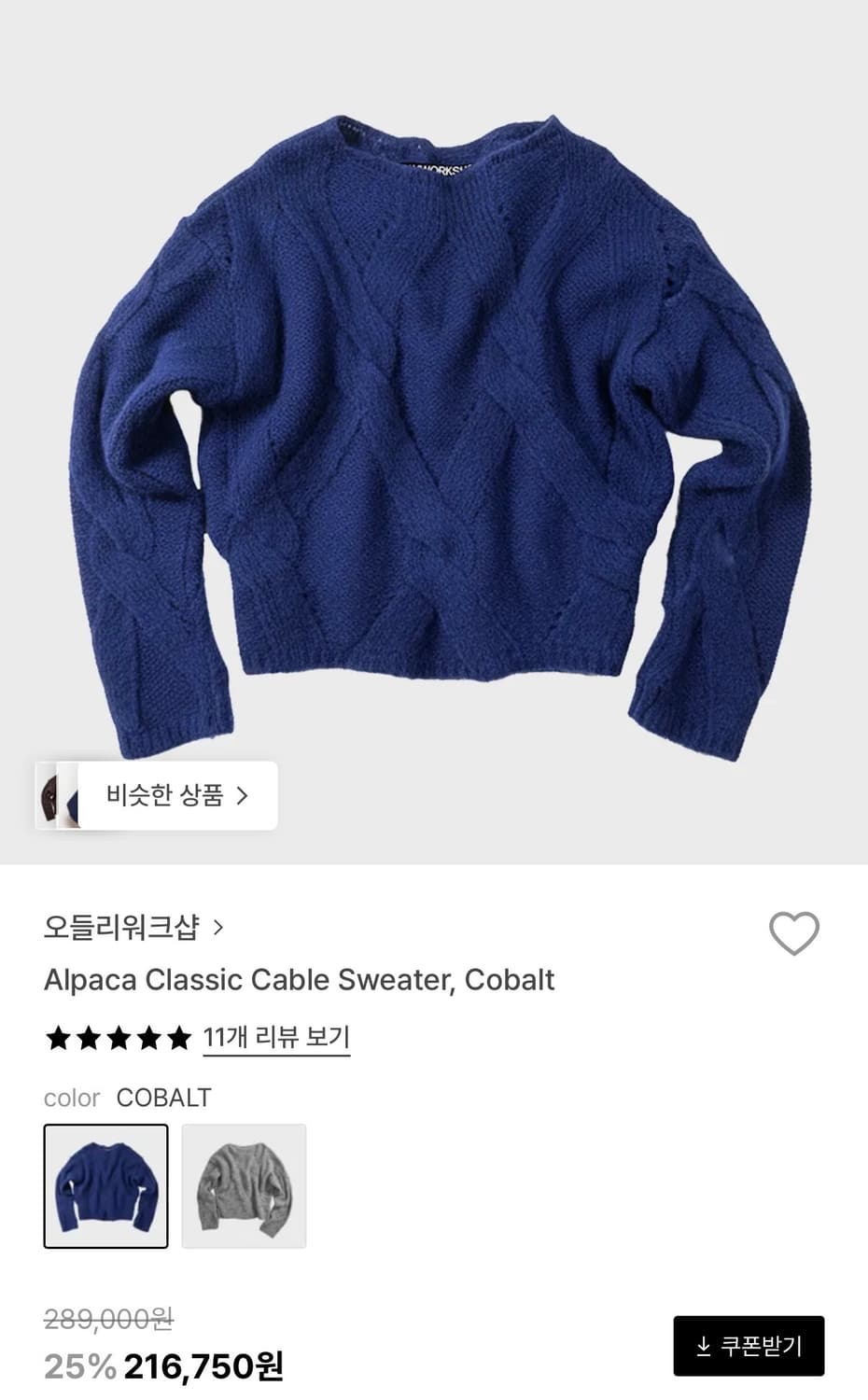
Task: Click the first star of the rating
Action: (x=57, y=1037)
